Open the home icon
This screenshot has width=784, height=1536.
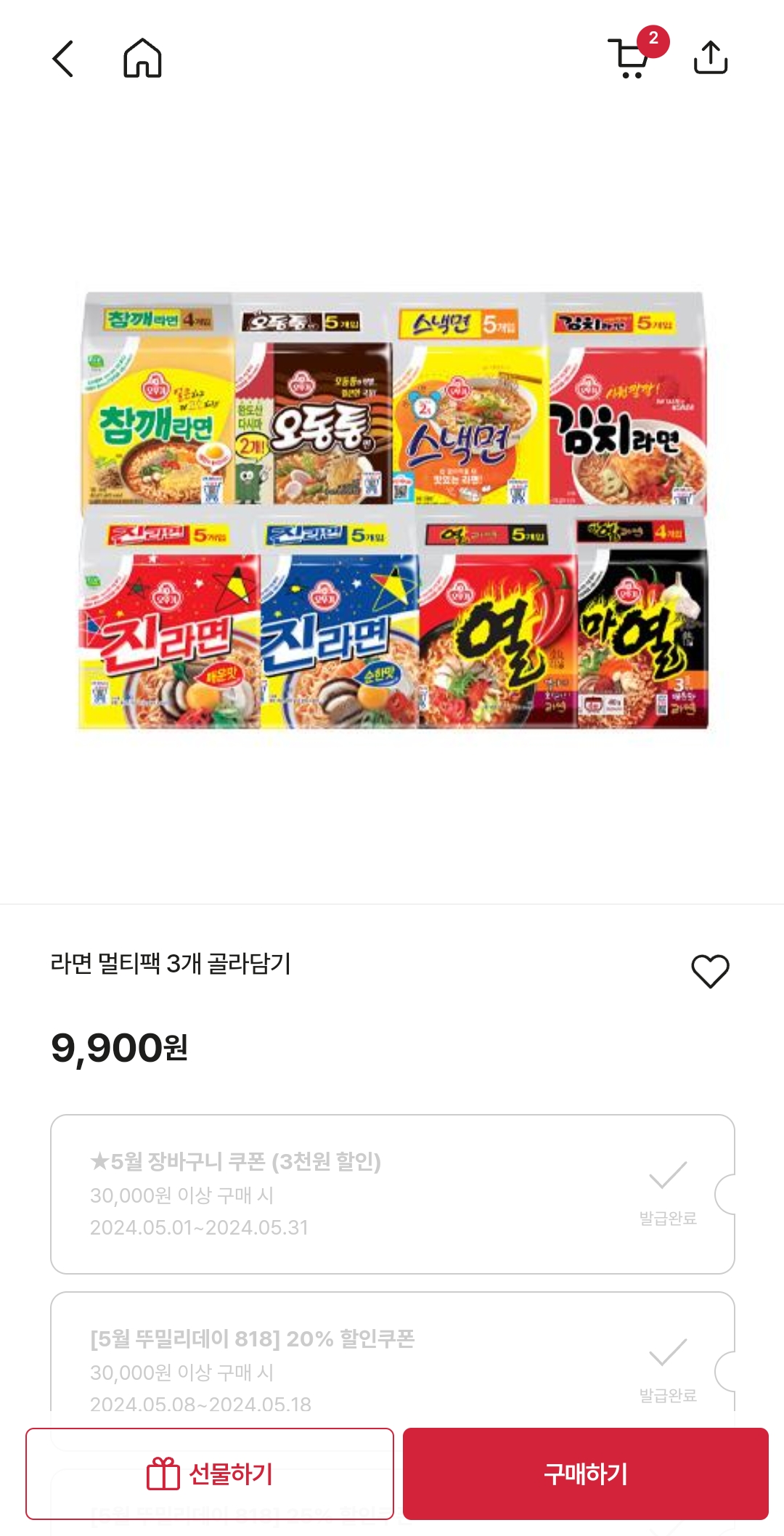(x=142, y=58)
